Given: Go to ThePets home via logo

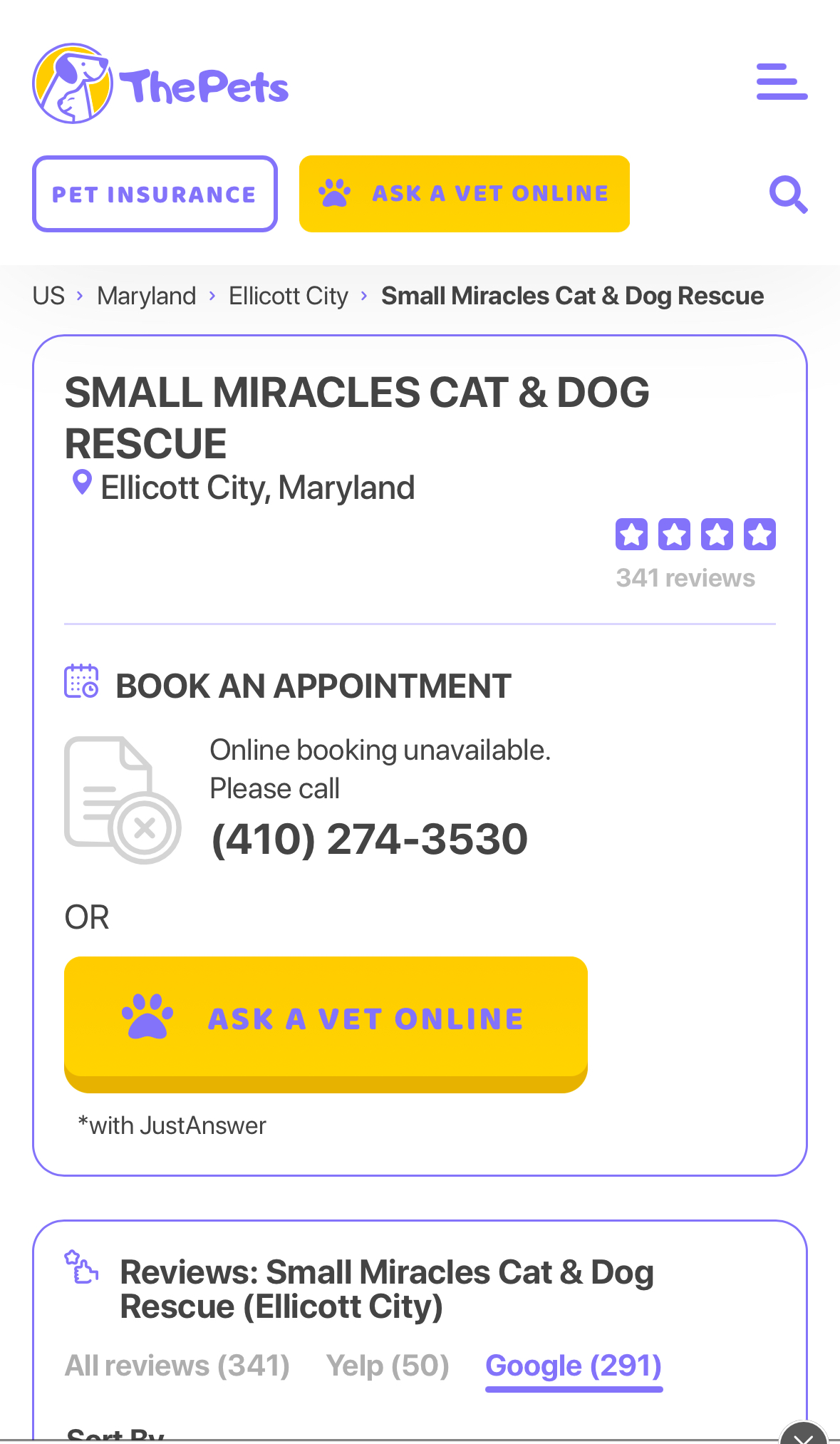Looking at the screenshot, I should (x=160, y=84).
